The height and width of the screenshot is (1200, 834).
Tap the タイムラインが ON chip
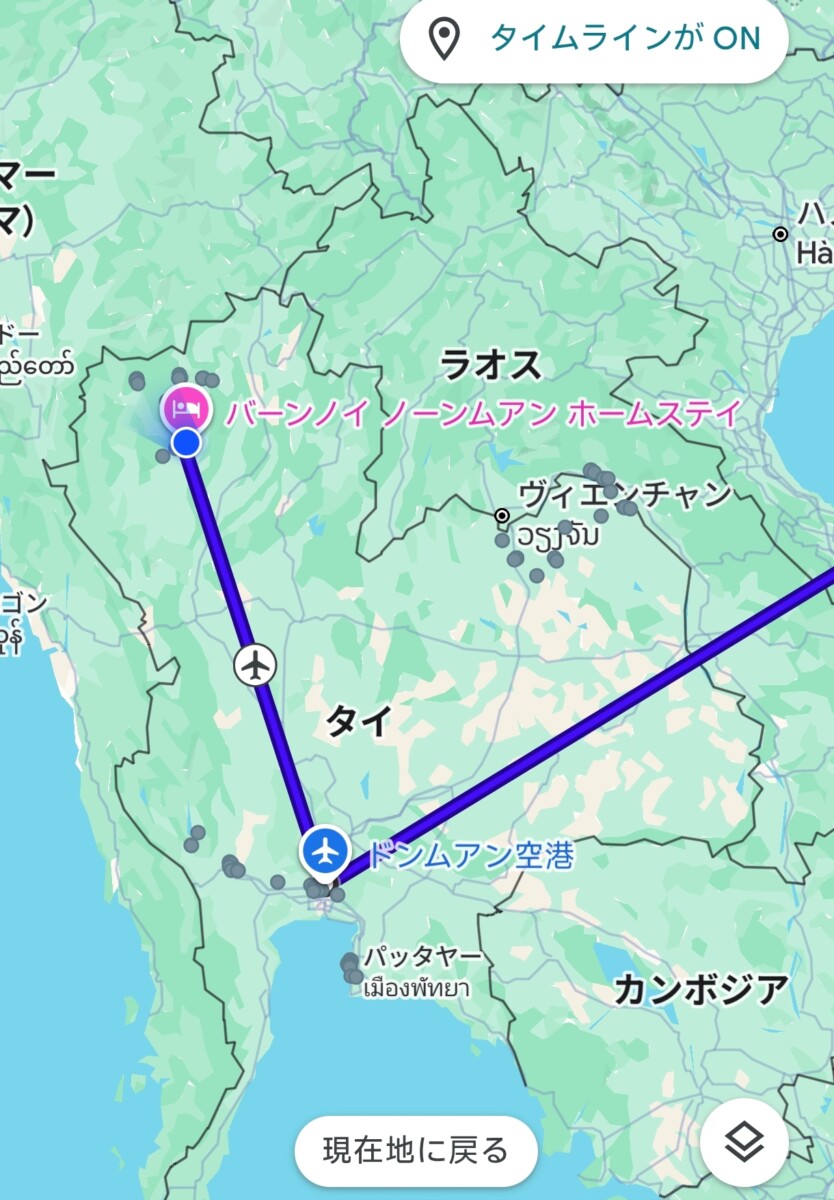594,39
